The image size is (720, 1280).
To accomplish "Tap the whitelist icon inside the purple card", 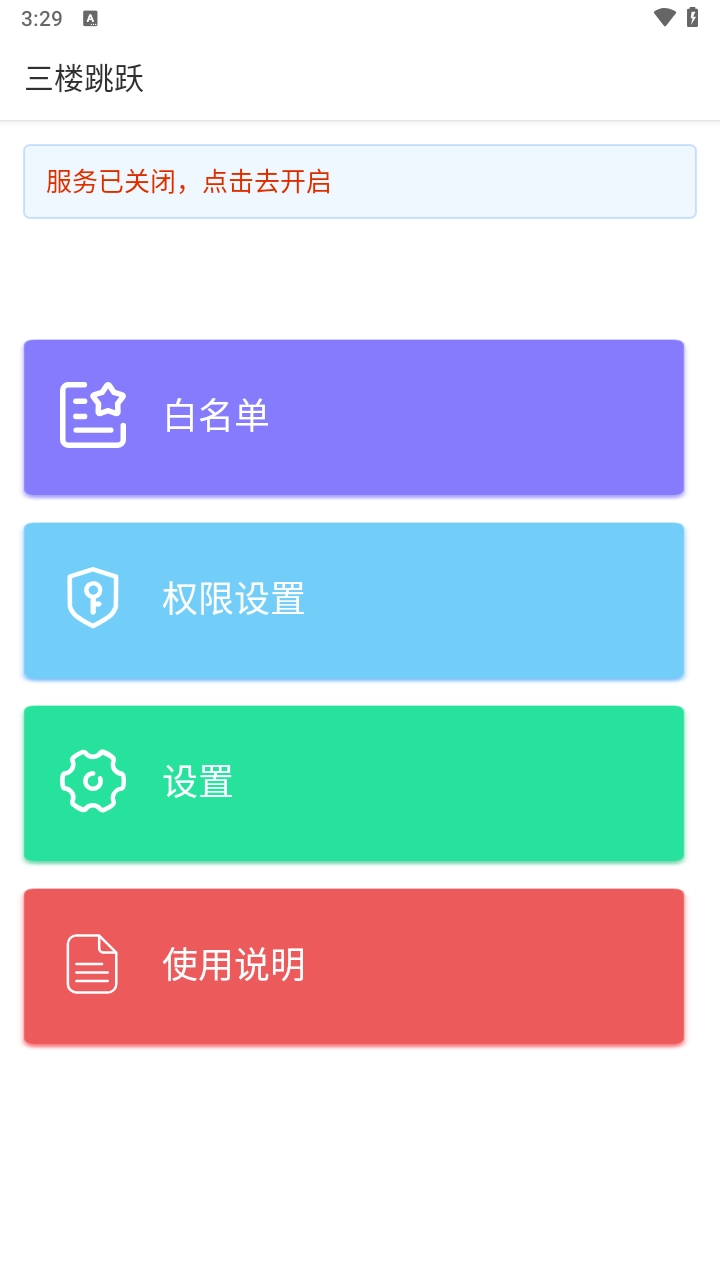I will 93,412.
